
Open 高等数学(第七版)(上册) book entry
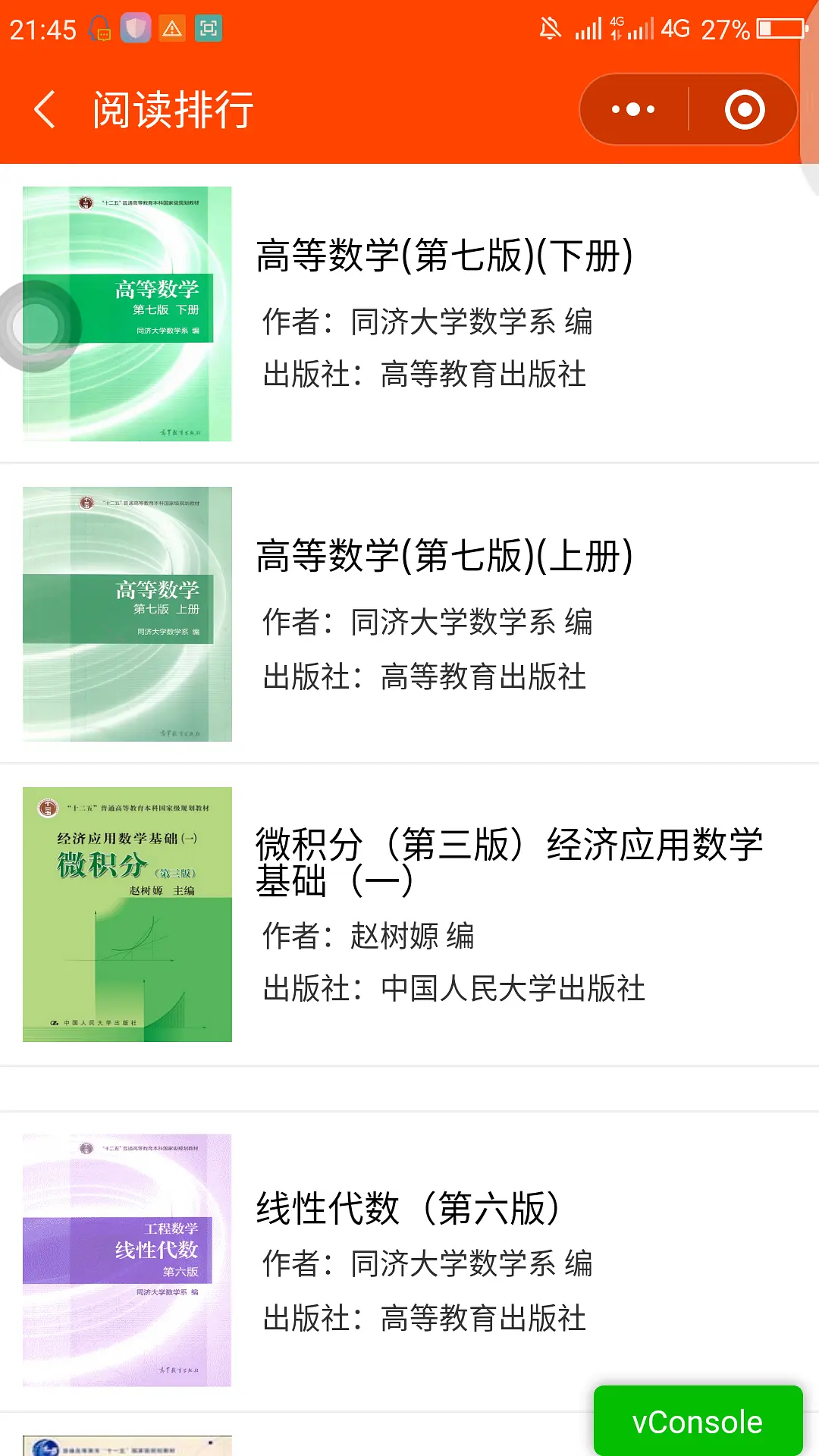(x=444, y=556)
